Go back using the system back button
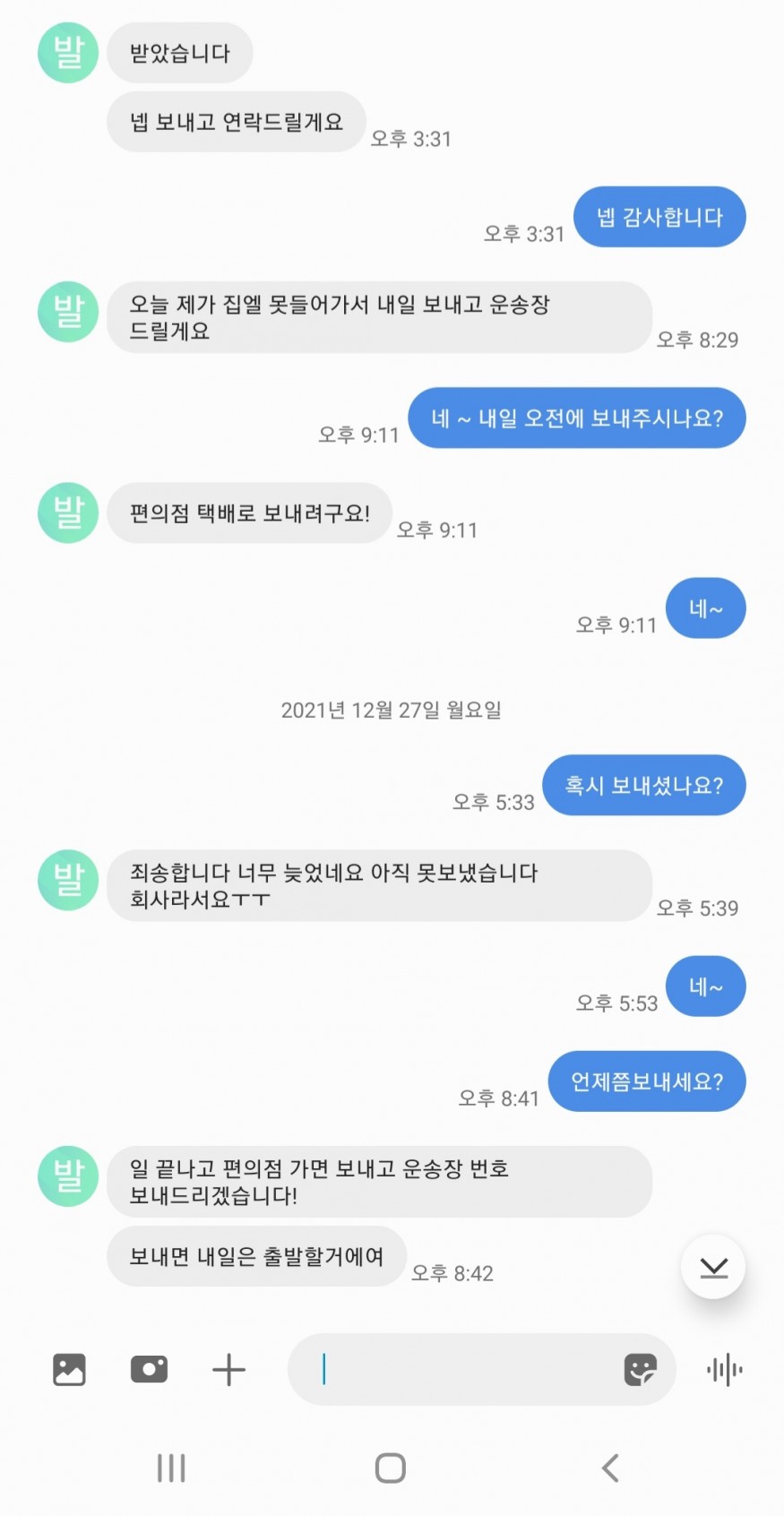Image resolution: width=784 pixels, height=1516 pixels. (611, 1468)
